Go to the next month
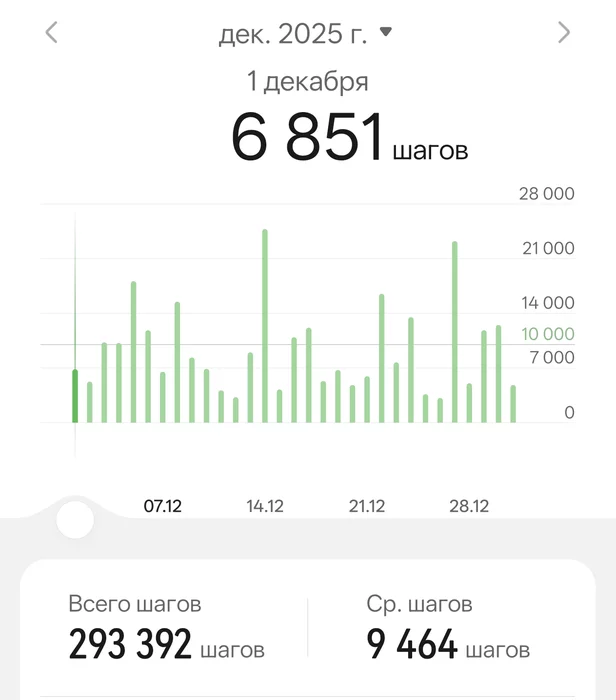 coord(564,33)
